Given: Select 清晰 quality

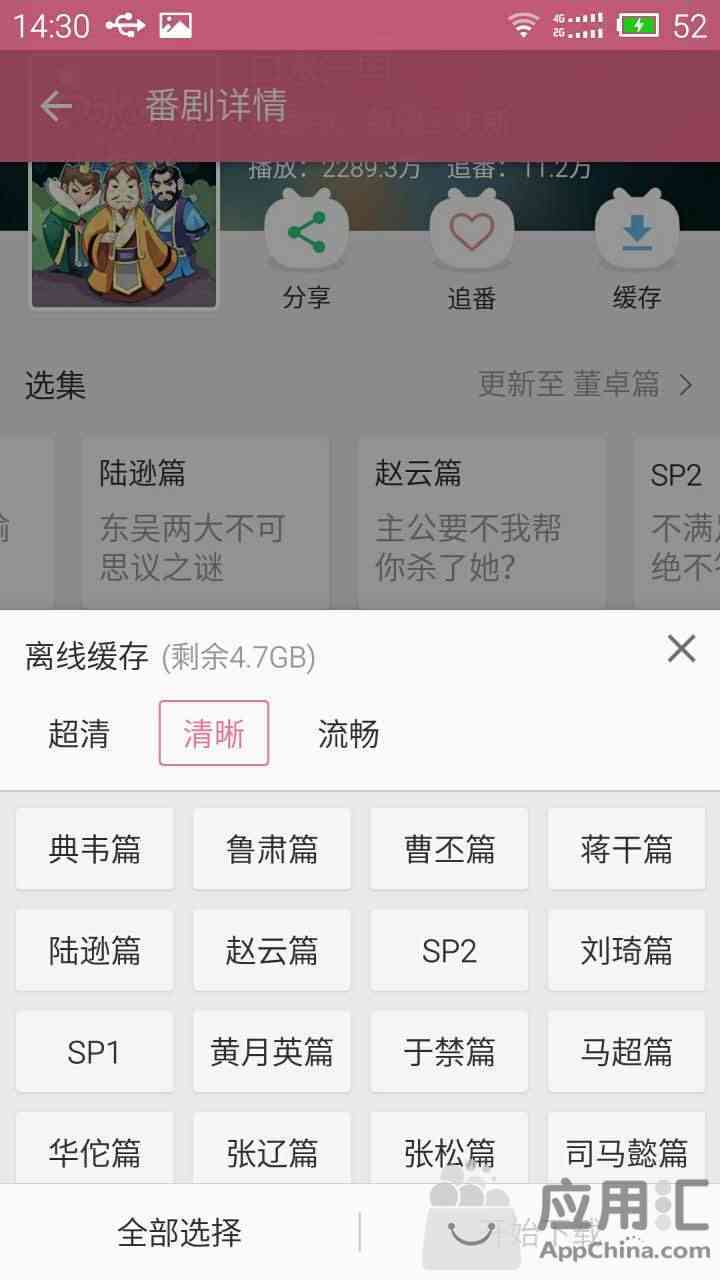Looking at the screenshot, I should click(x=214, y=734).
